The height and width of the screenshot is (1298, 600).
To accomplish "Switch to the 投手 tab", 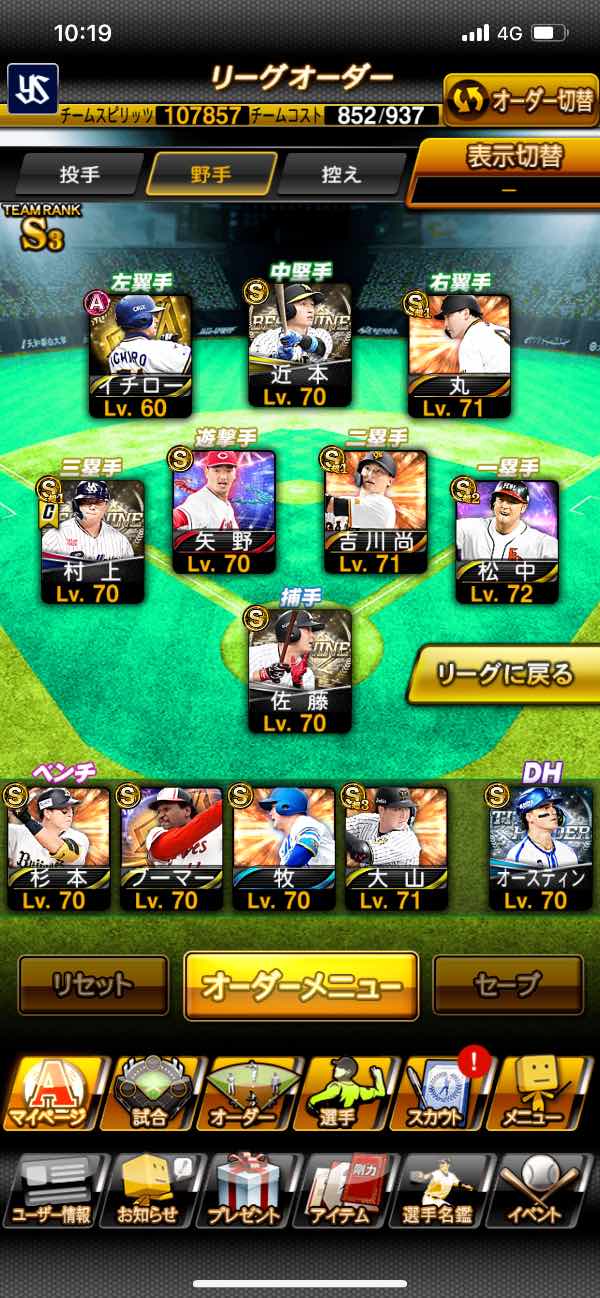I will tap(80, 174).
